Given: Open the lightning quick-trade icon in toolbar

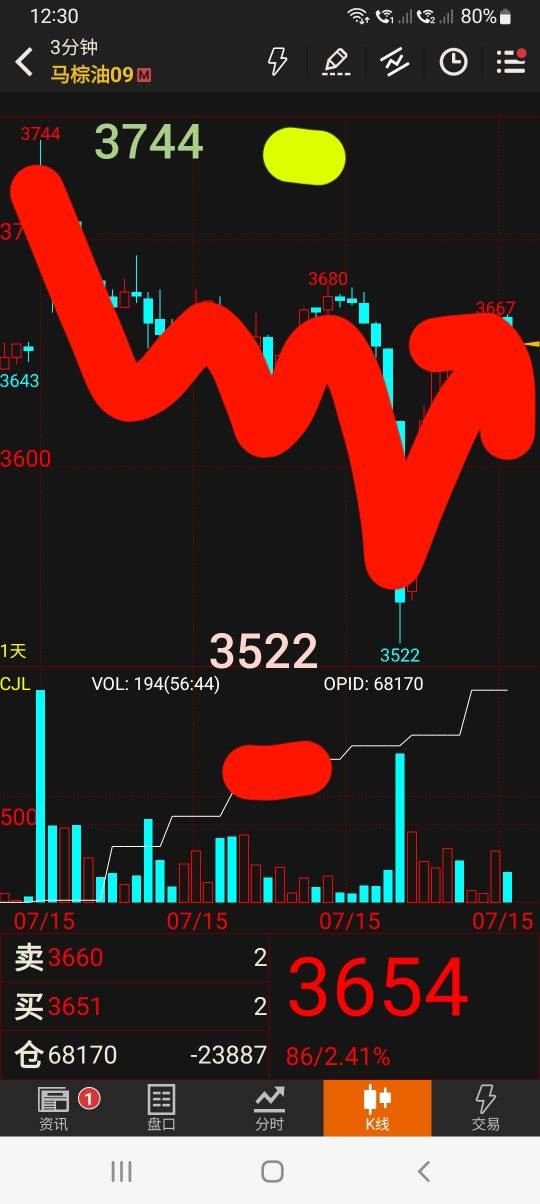Looking at the screenshot, I should [x=277, y=62].
